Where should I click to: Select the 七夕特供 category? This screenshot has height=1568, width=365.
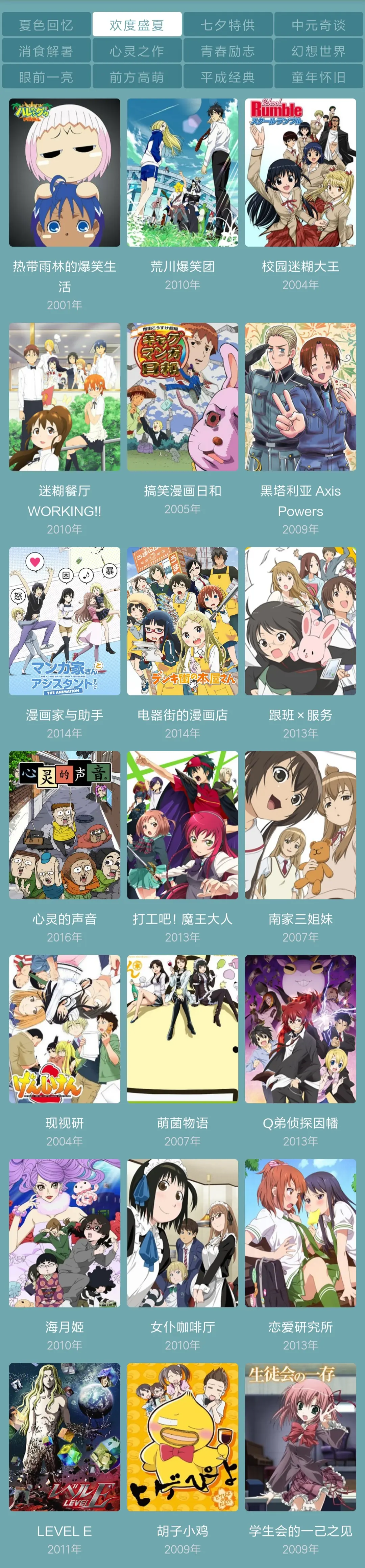227,25
